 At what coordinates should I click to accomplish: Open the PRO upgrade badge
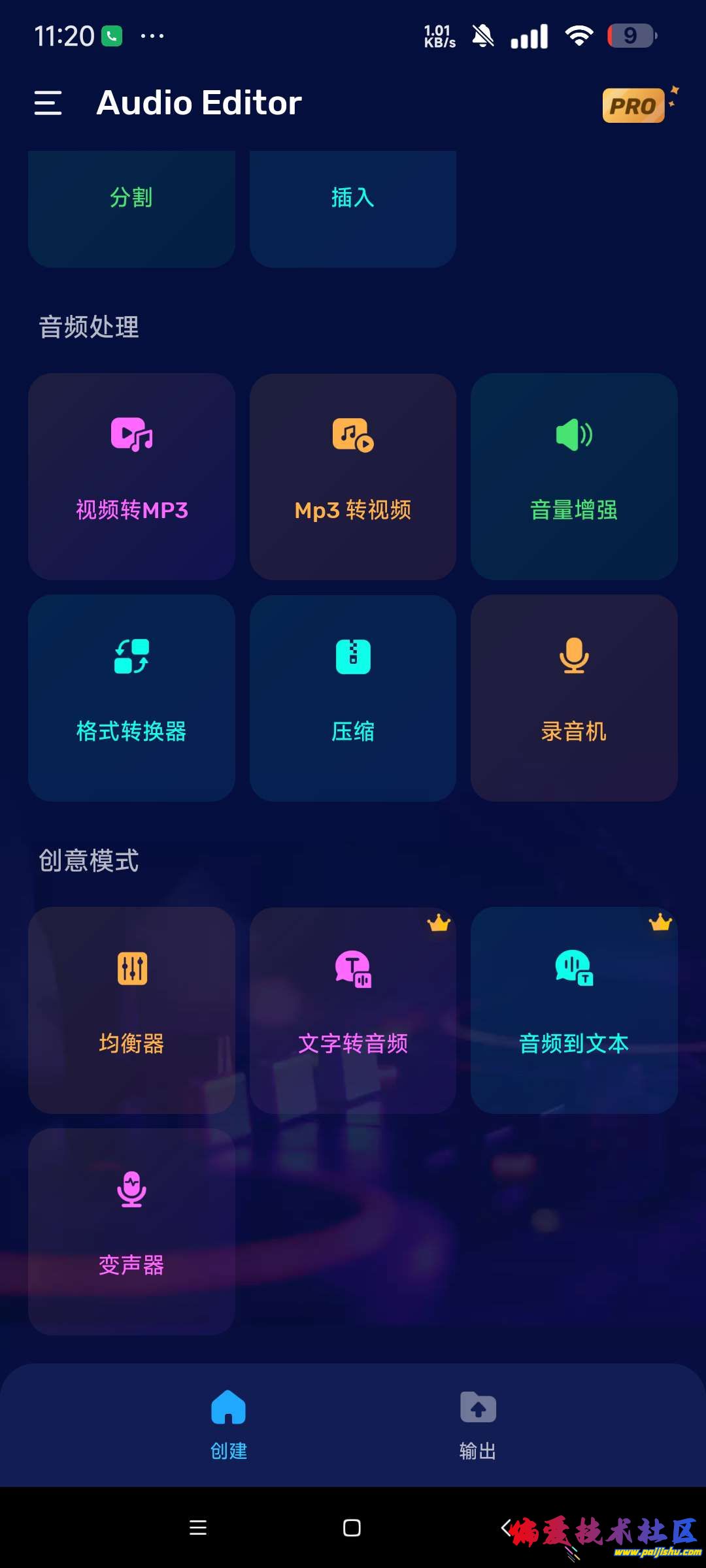[x=633, y=105]
